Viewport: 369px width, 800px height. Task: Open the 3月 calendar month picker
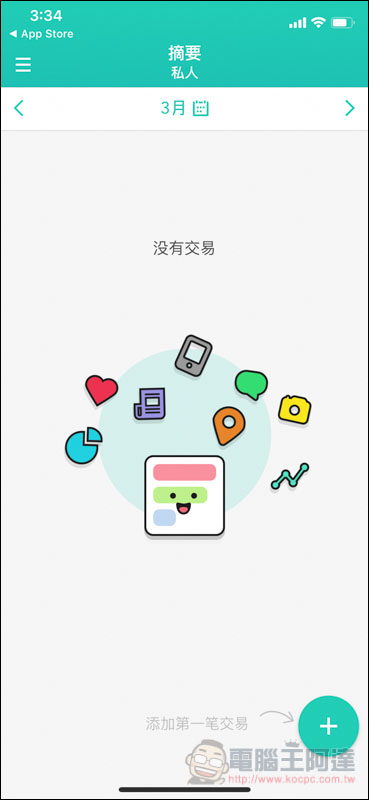(185, 108)
